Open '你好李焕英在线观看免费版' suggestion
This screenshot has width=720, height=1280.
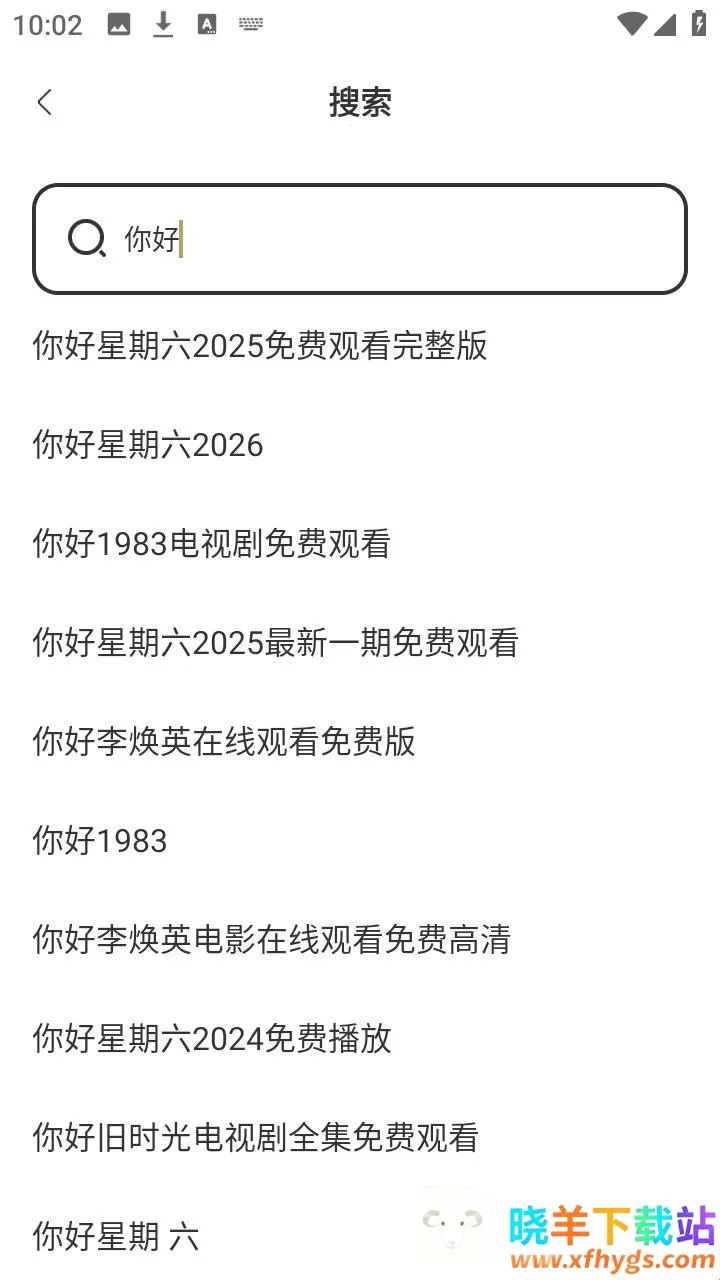(222, 742)
